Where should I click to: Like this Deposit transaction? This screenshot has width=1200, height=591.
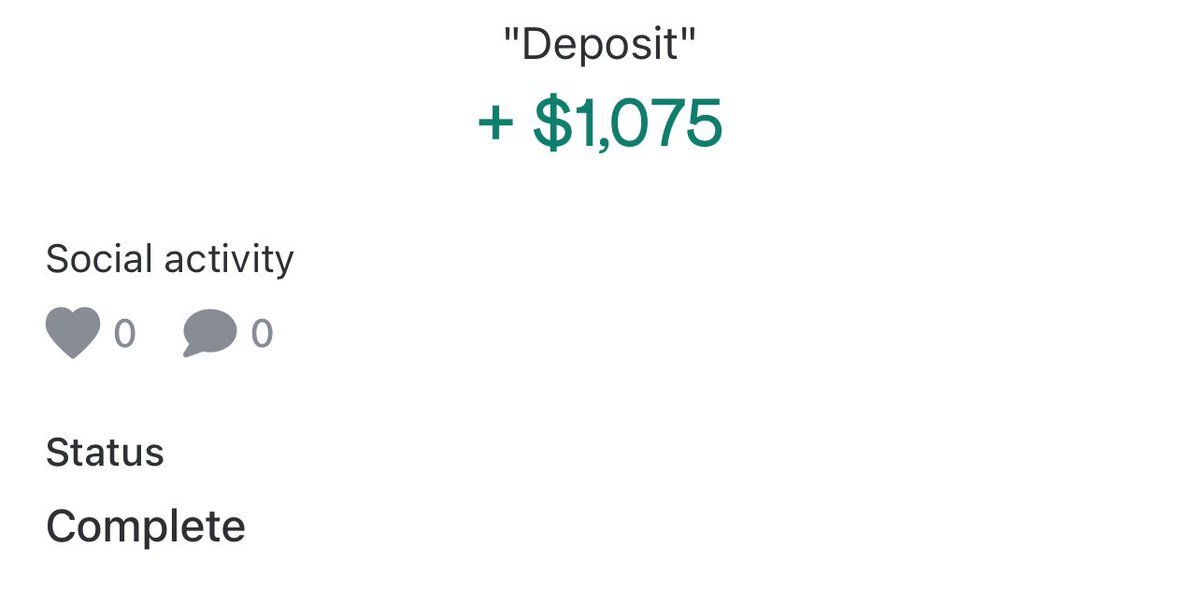[73, 332]
